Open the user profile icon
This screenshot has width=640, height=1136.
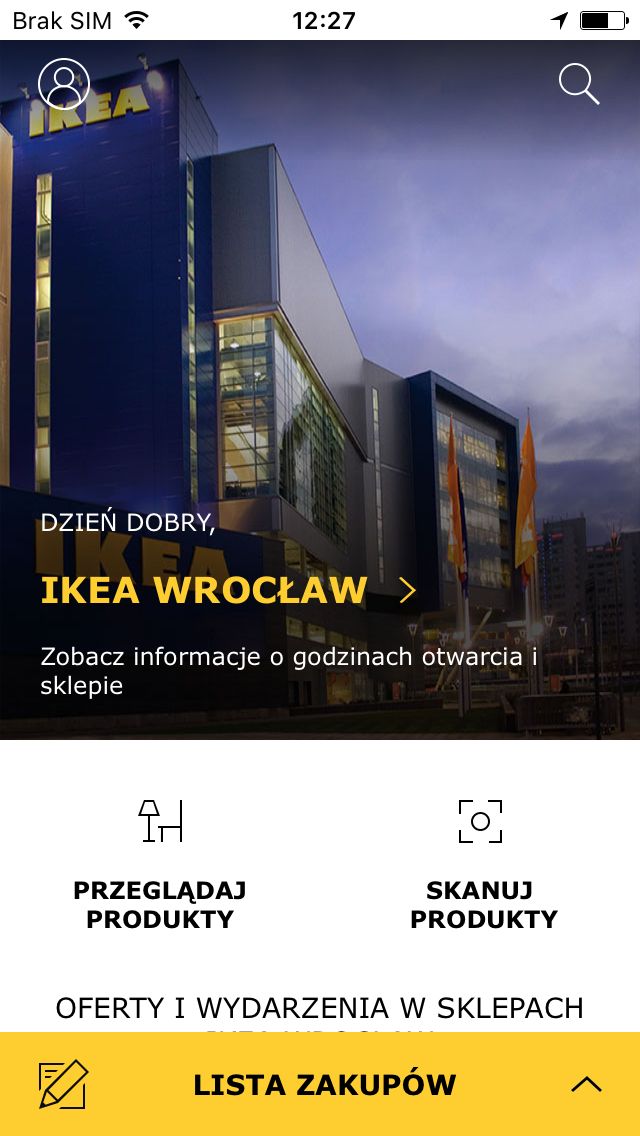coord(64,84)
